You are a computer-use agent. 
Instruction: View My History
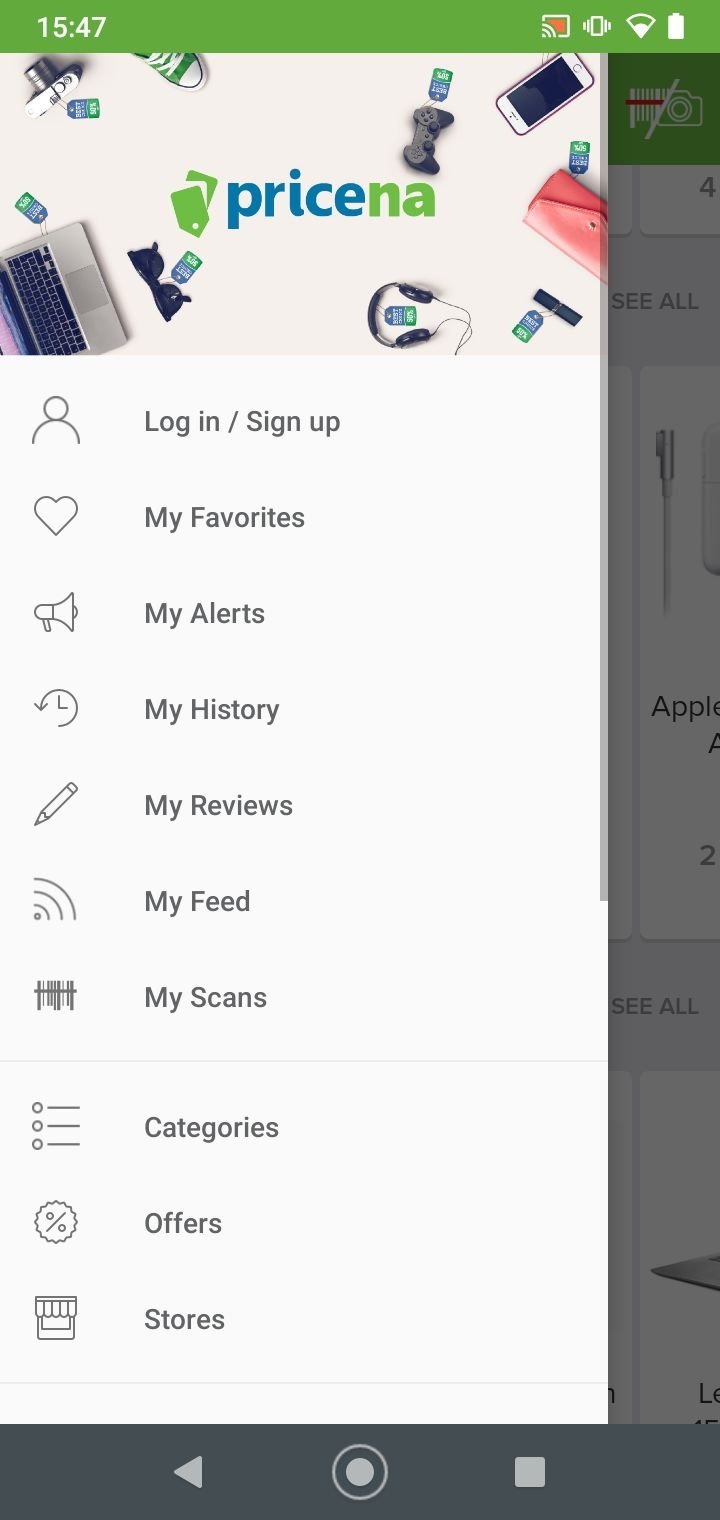coord(304,710)
